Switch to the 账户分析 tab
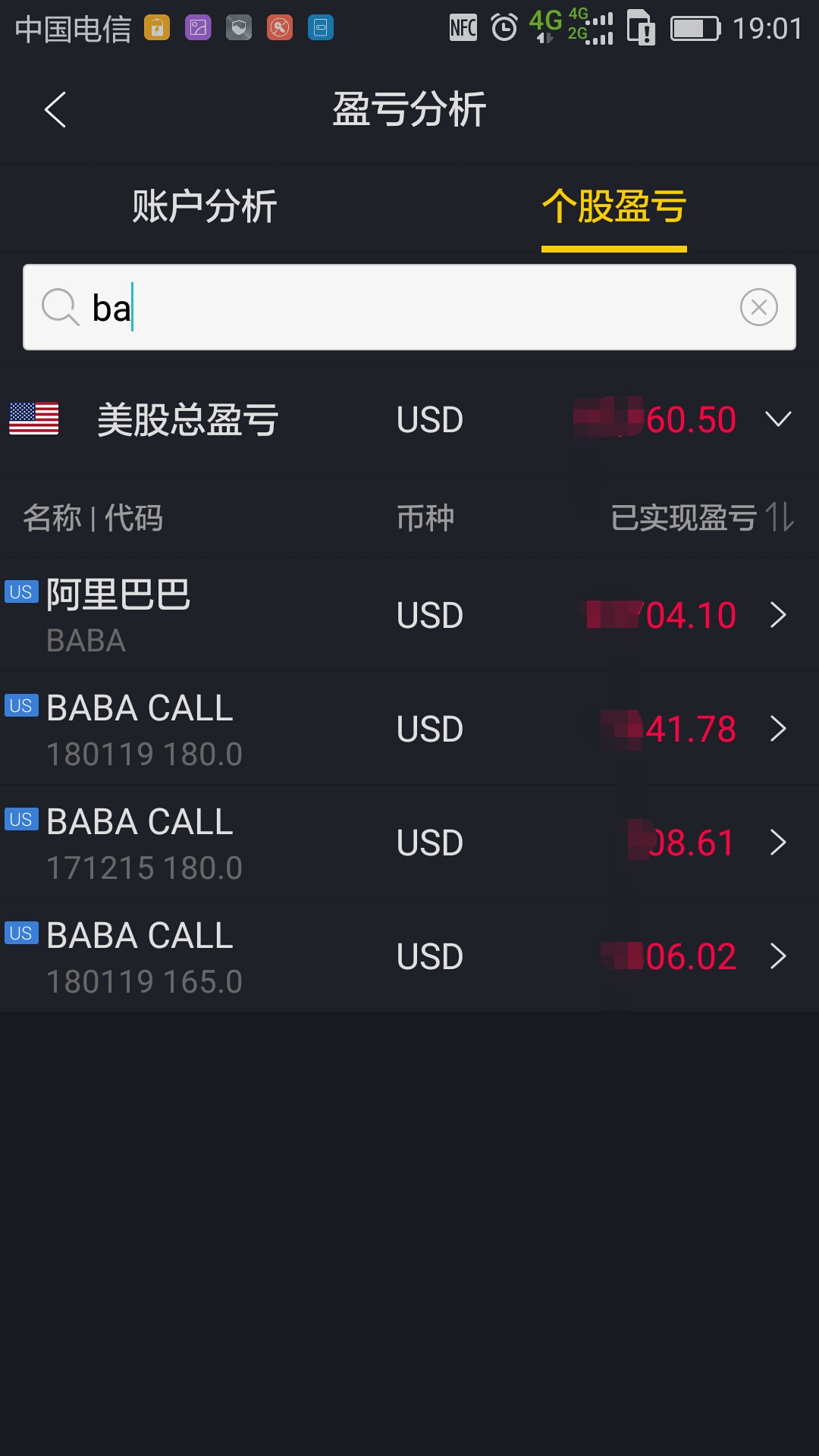 pyautogui.click(x=205, y=206)
